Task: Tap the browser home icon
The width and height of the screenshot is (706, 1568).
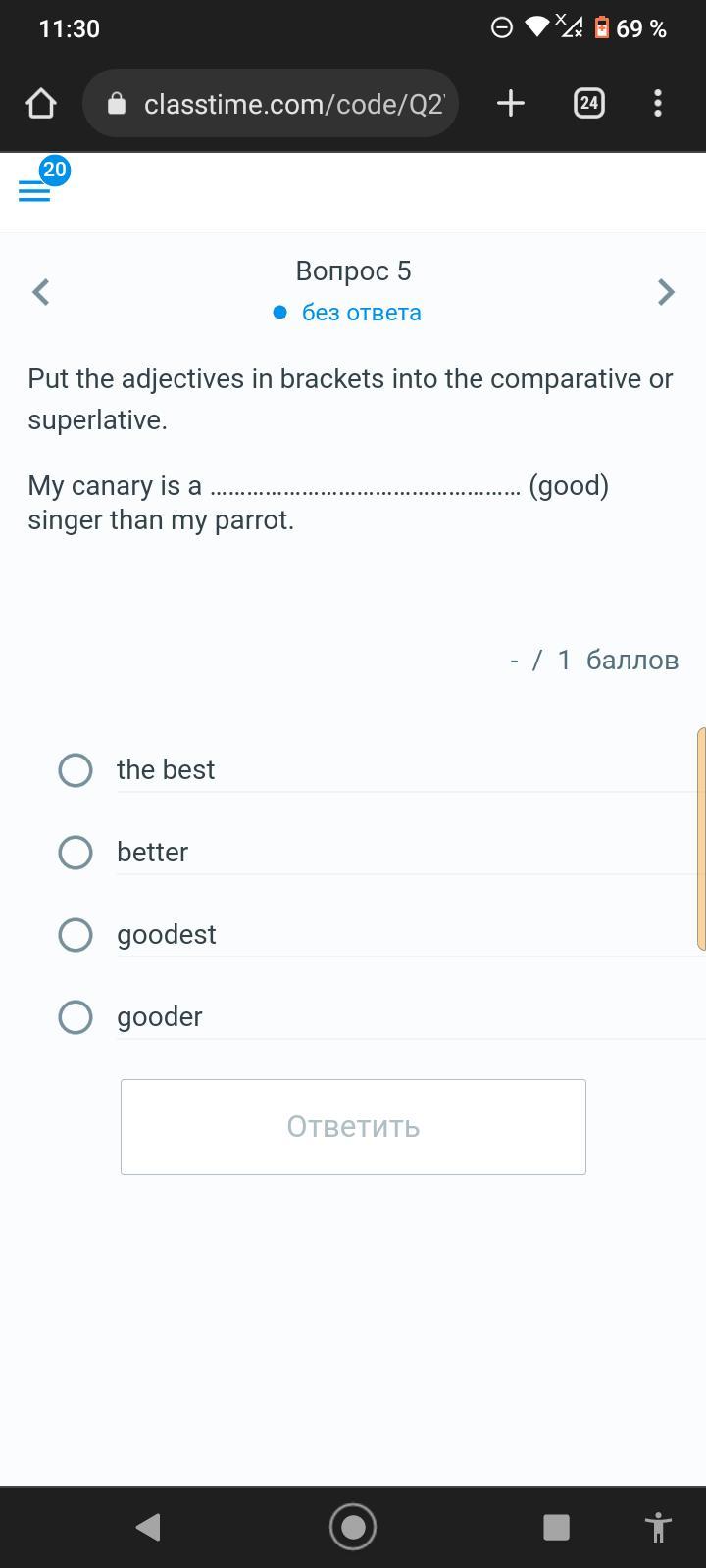Action: 41,103
